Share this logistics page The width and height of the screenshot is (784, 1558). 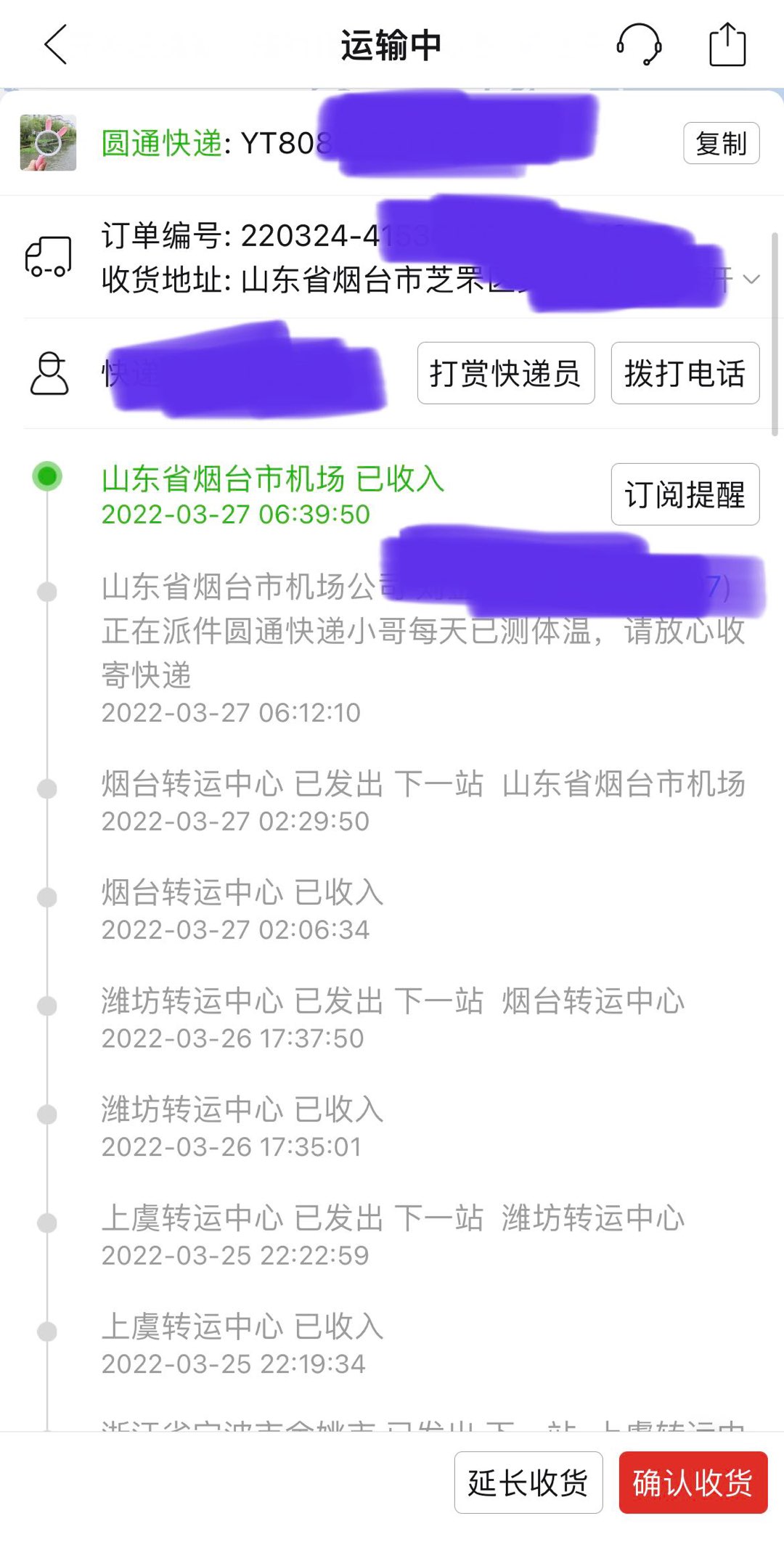(x=727, y=45)
